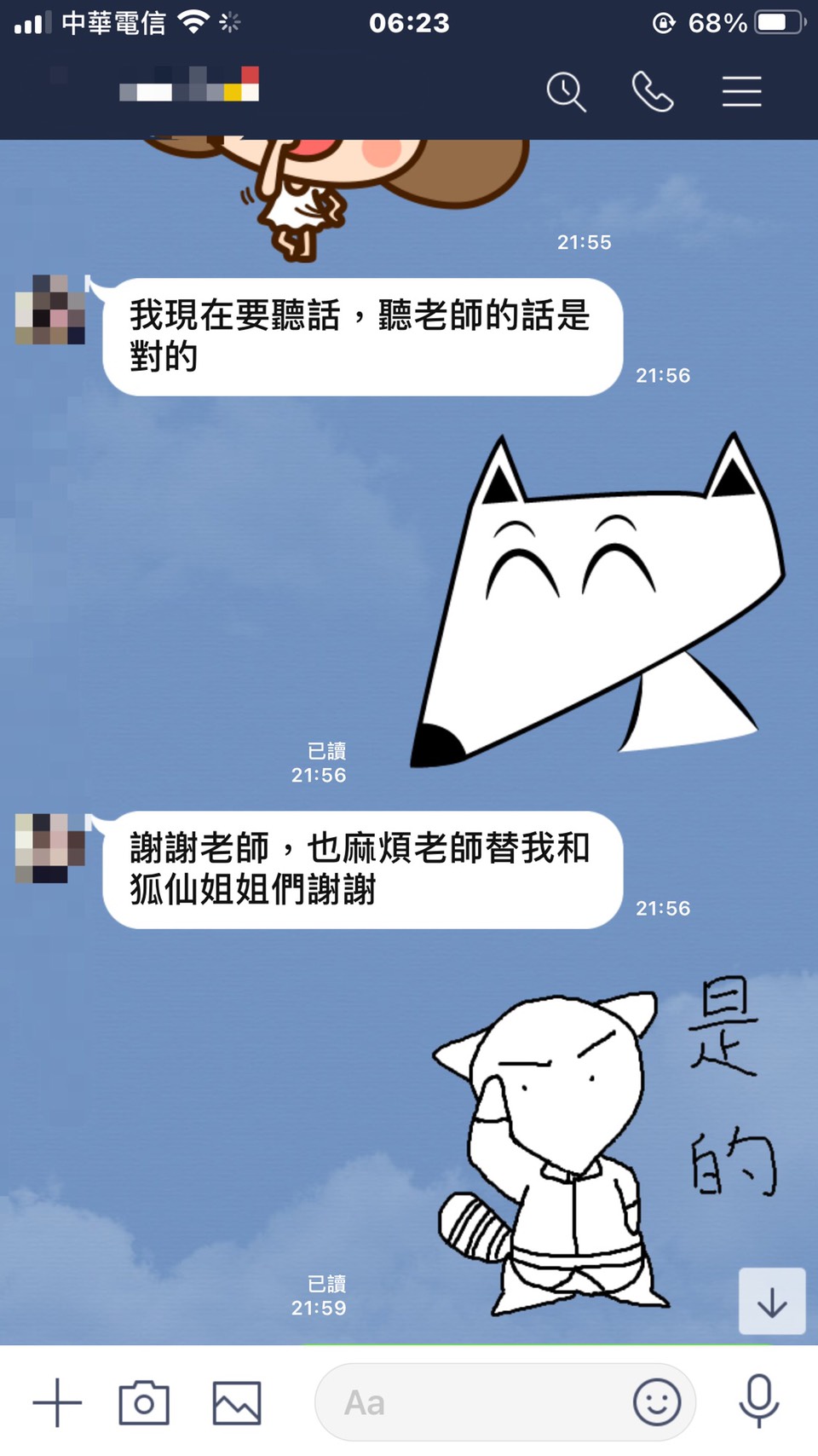Record a voice message
This screenshot has height=1456, width=818.
tap(758, 1401)
